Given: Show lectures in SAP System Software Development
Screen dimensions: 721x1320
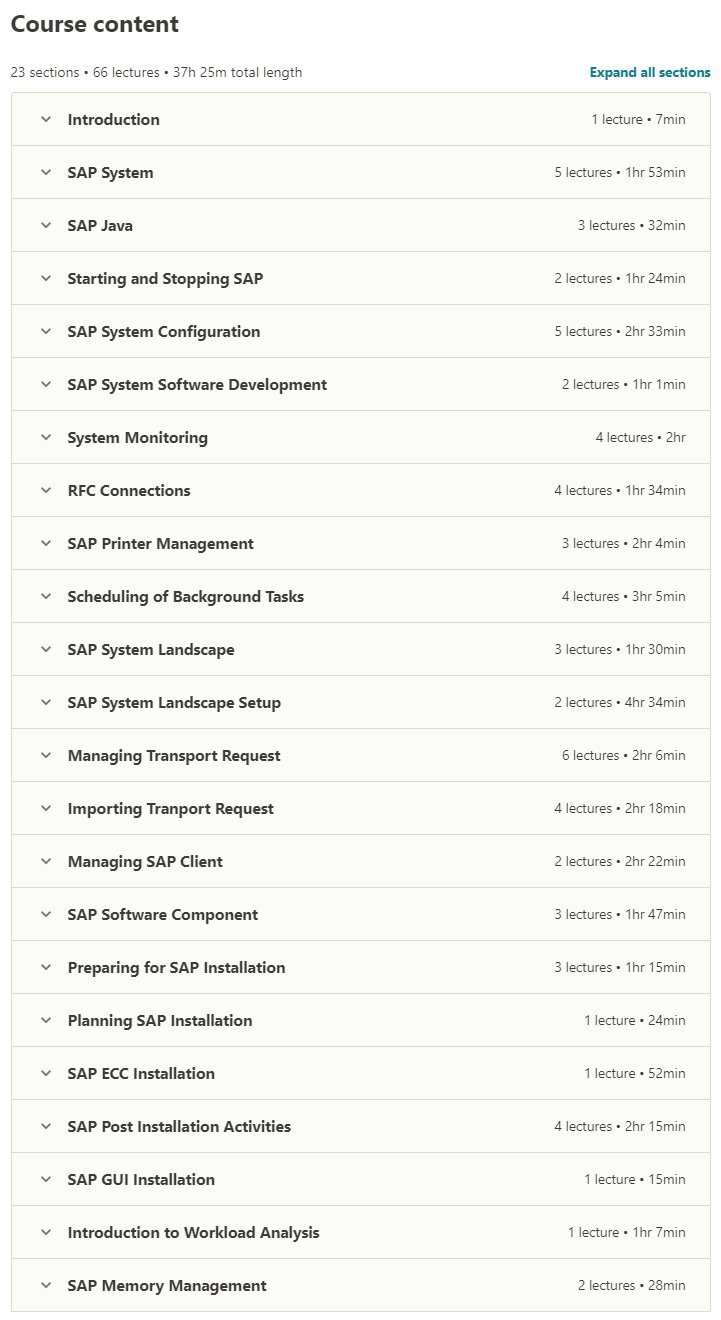Looking at the screenshot, I should tap(361, 384).
